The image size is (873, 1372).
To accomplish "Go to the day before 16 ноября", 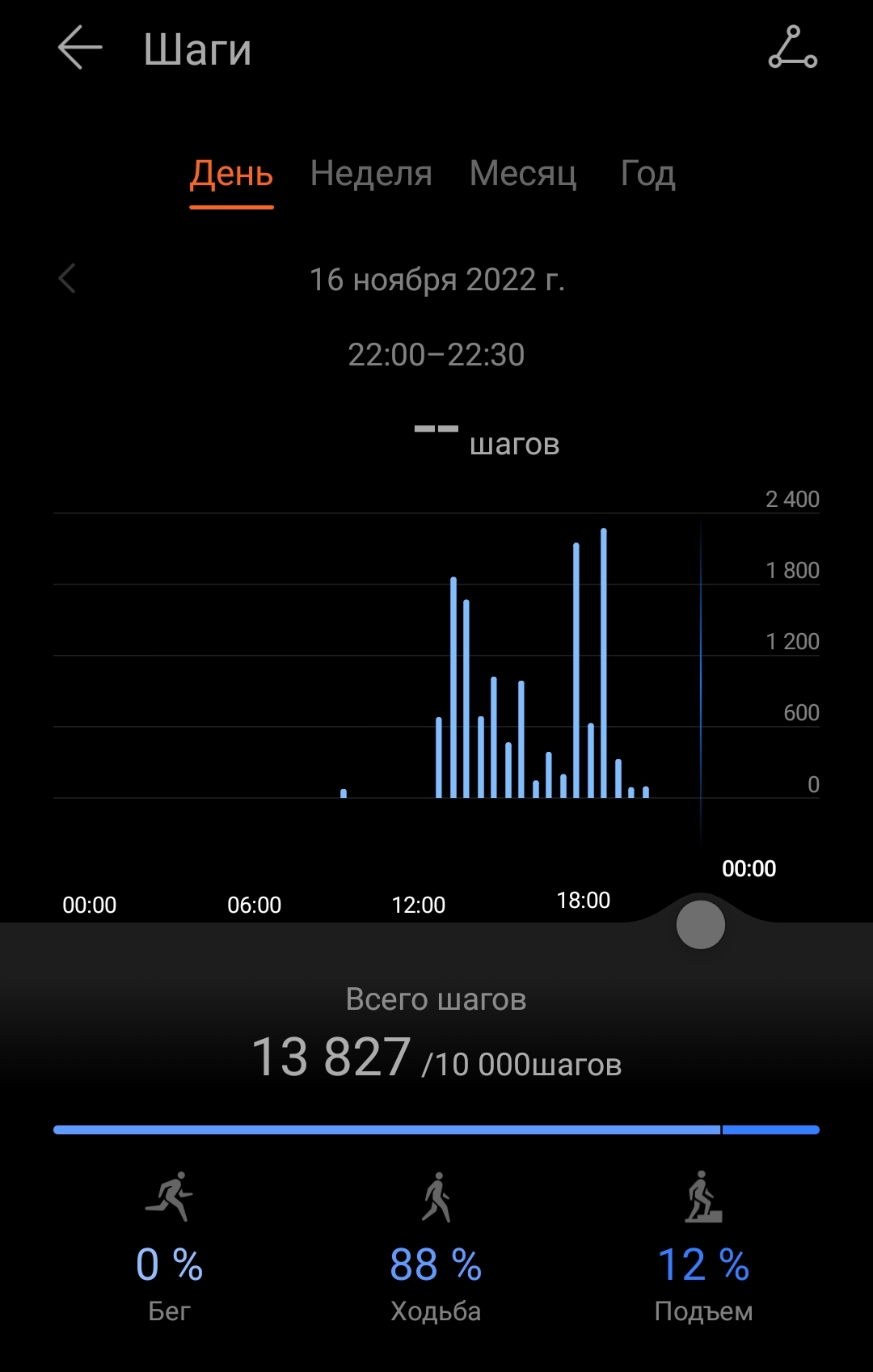I will coord(68,279).
